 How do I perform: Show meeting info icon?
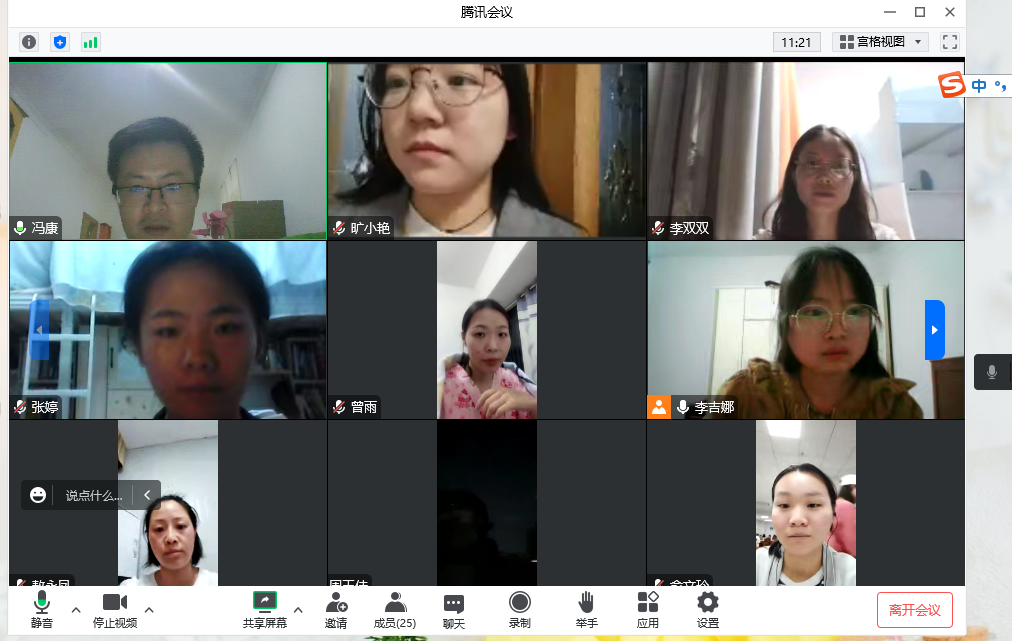[29, 42]
